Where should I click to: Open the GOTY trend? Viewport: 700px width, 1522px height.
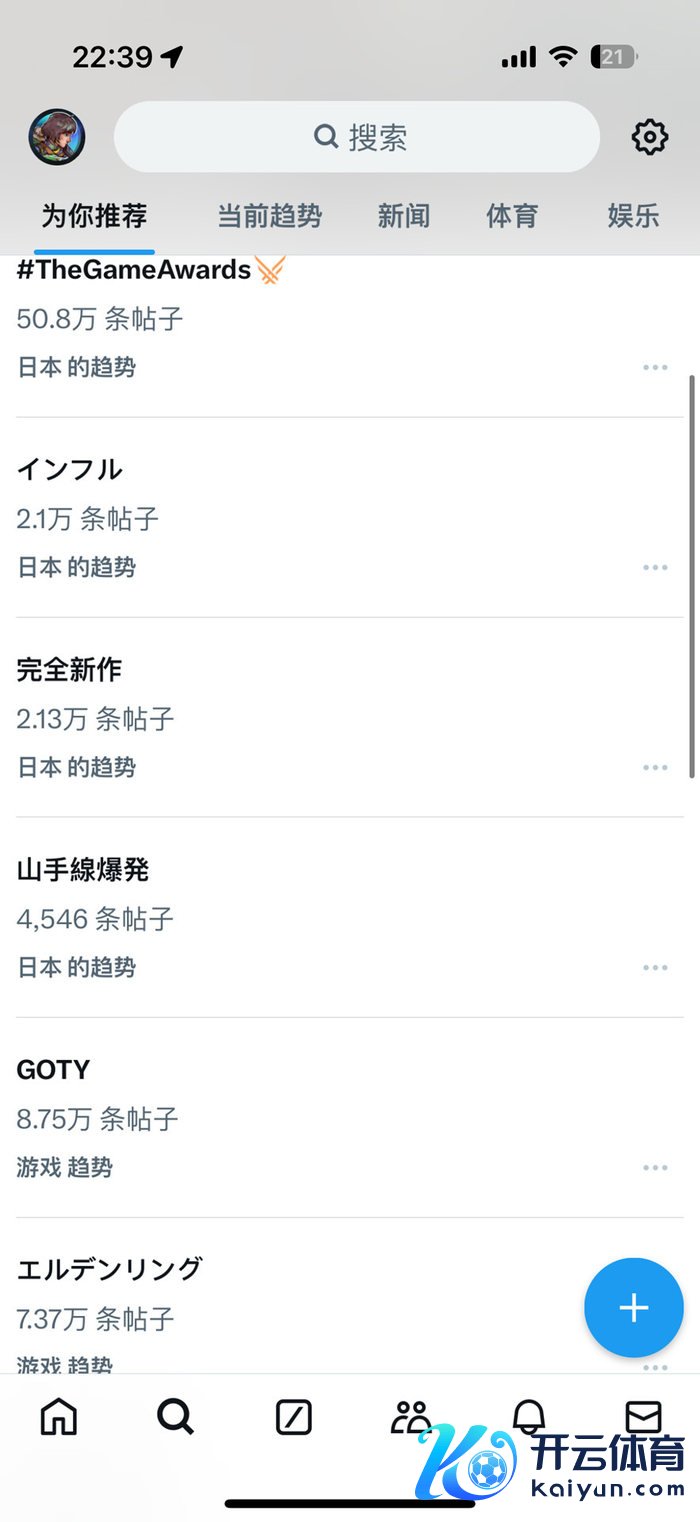point(54,1069)
